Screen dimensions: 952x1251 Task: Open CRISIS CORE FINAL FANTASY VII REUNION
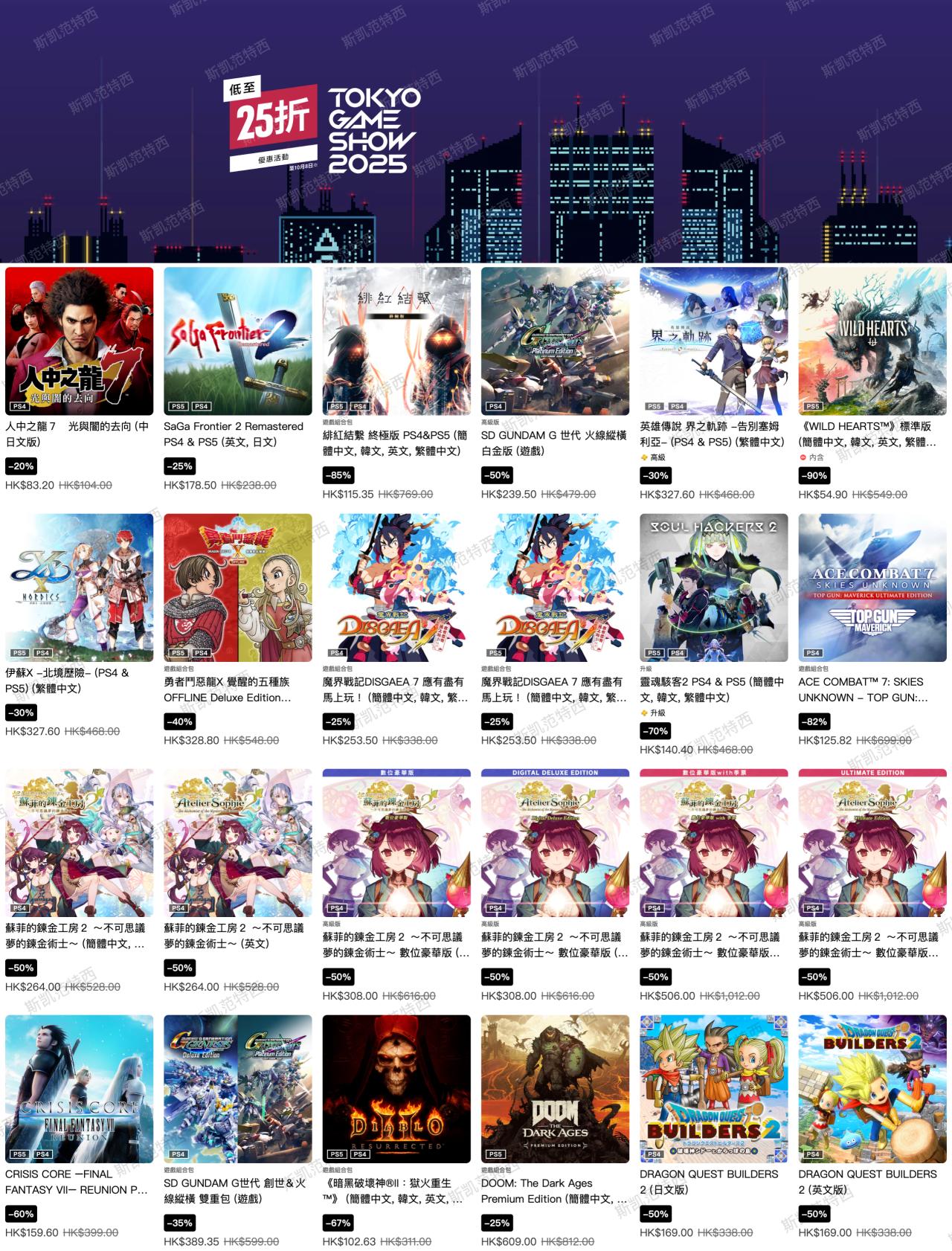tap(79, 1088)
